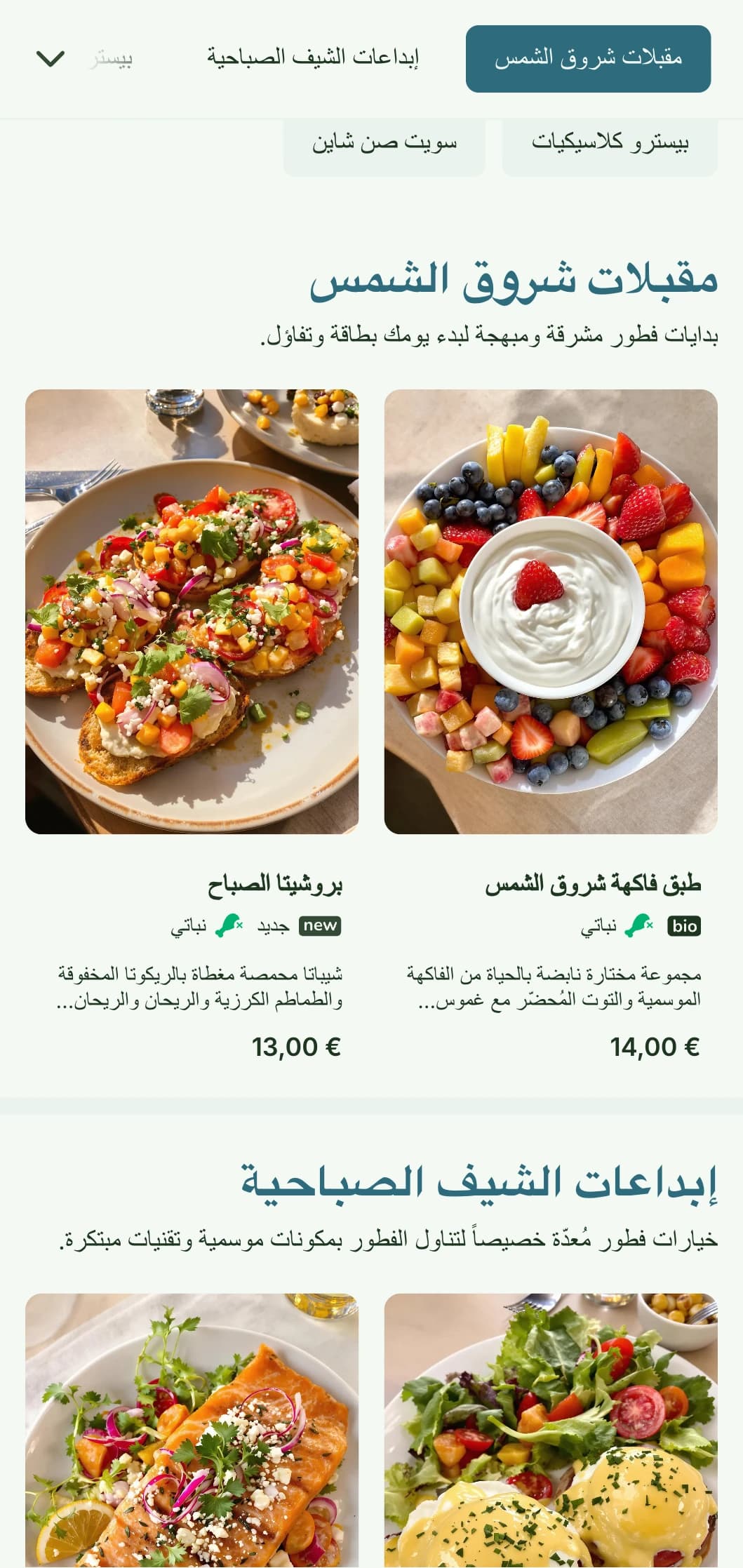Viewport: 743px width, 1568px height.
Task: Switch to the partially hidden بيسترو tab
Action: (112, 59)
